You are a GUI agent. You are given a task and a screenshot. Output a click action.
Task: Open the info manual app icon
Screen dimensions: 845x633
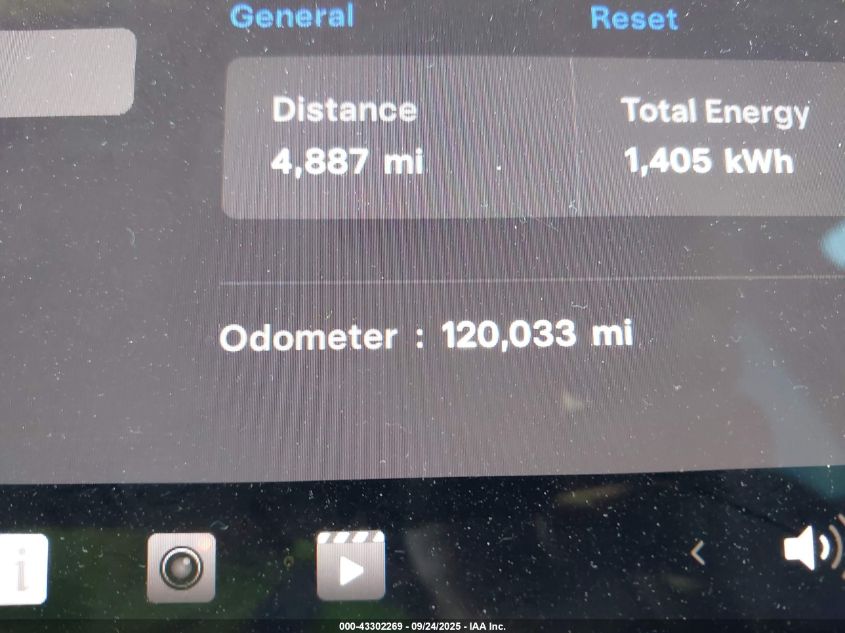tap(20, 569)
